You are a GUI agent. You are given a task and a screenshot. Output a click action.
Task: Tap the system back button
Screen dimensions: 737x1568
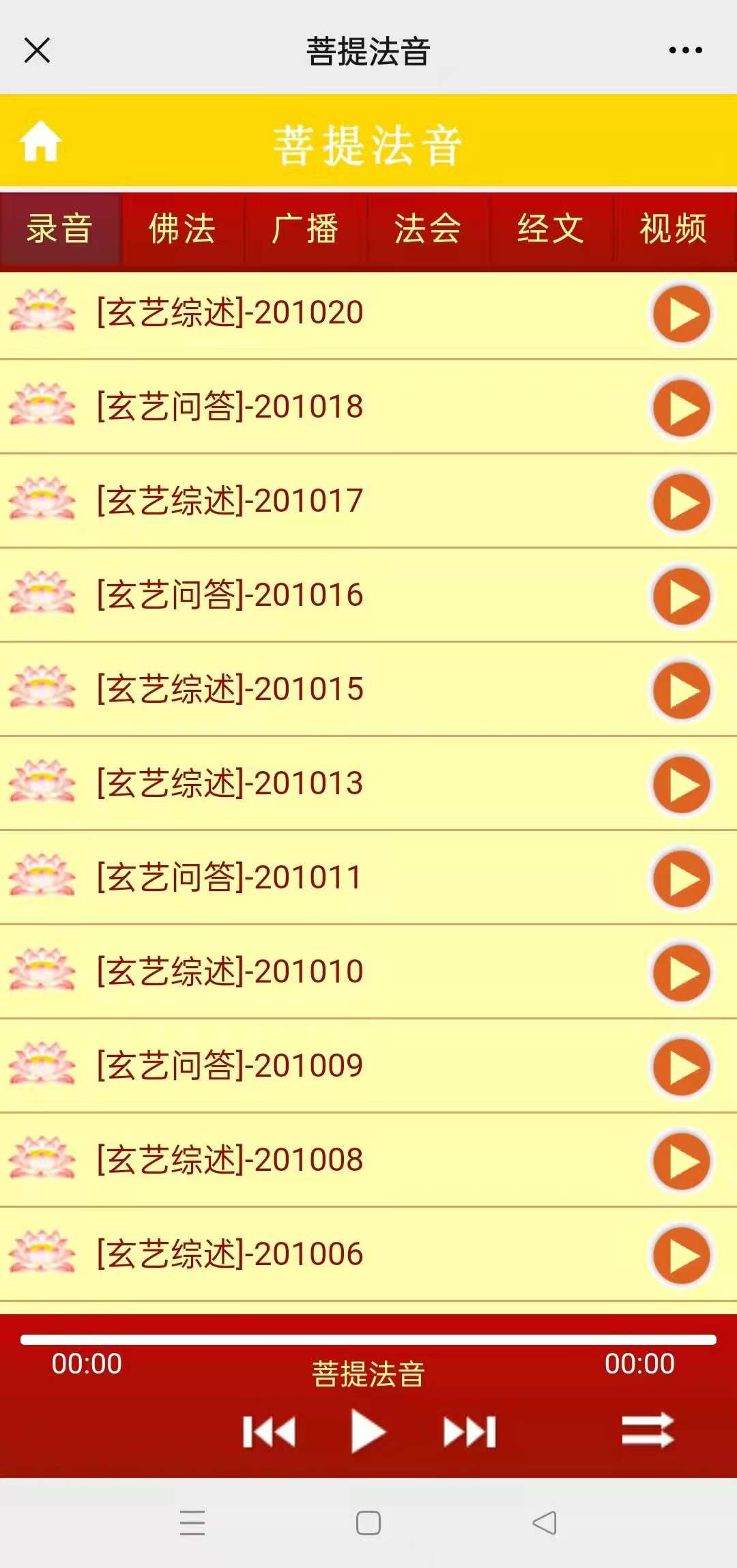click(545, 1523)
